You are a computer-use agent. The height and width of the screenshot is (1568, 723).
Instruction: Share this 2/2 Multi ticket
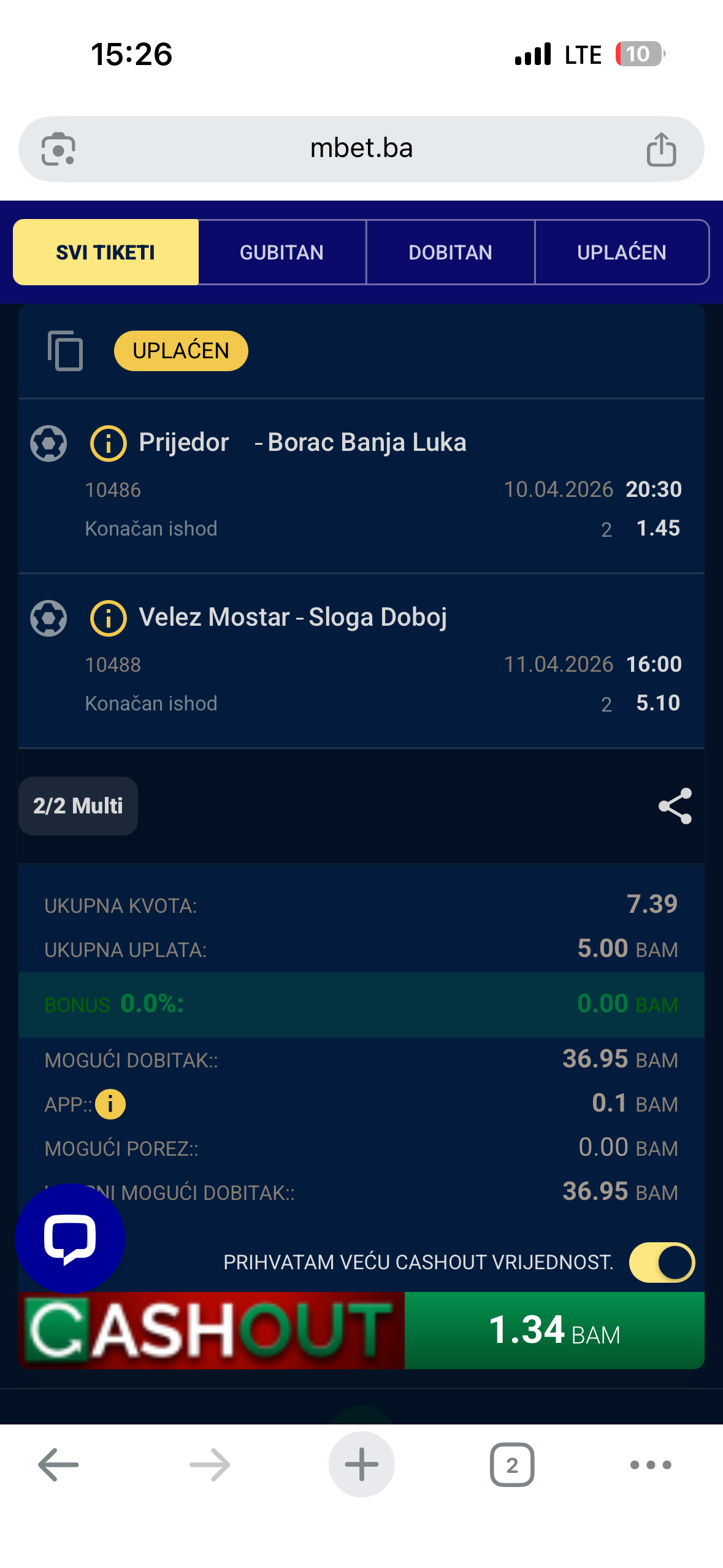(x=675, y=806)
